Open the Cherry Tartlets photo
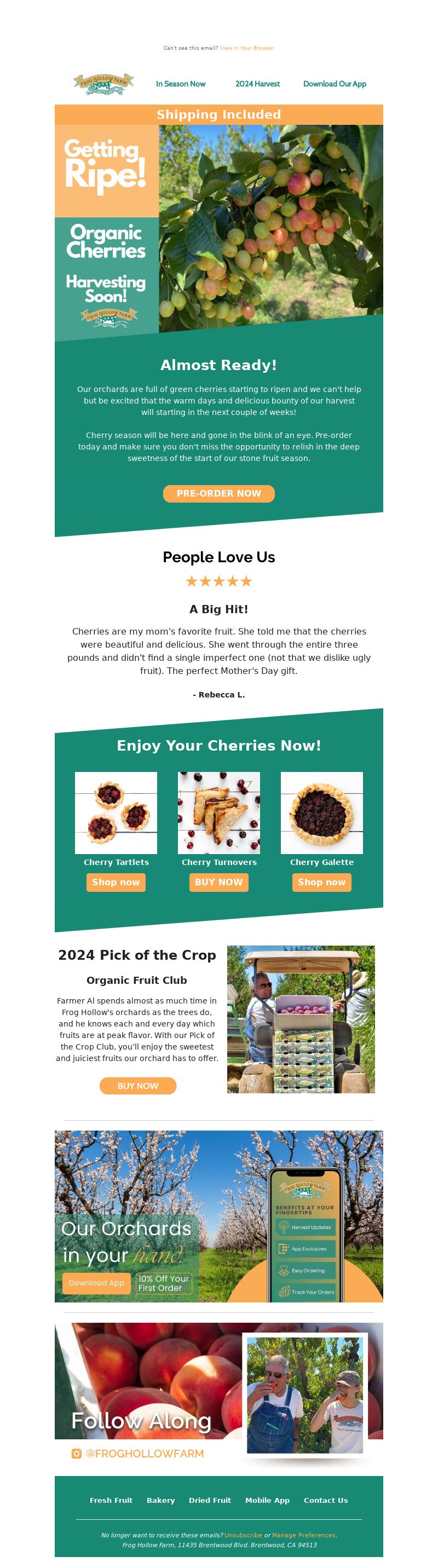Viewport: 438px width, 1568px height. click(x=116, y=812)
